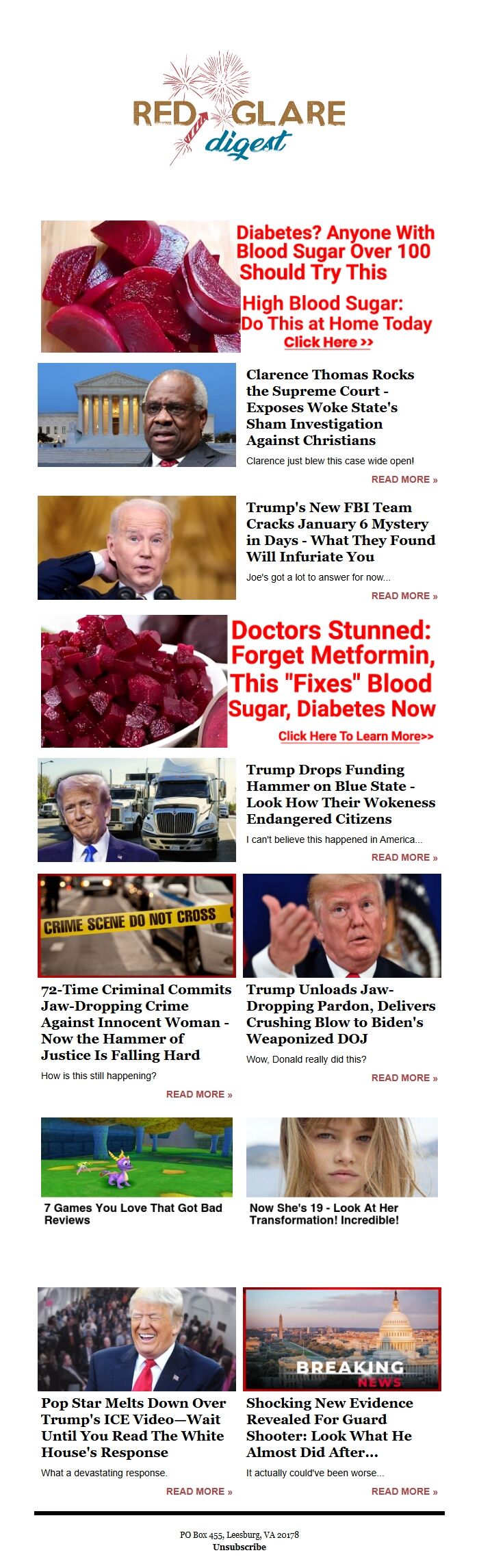Open the 'Doctors Stunned: Forget Metformin' ad banner
Image resolution: width=479 pixels, height=1568 pixels.
coord(239,681)
